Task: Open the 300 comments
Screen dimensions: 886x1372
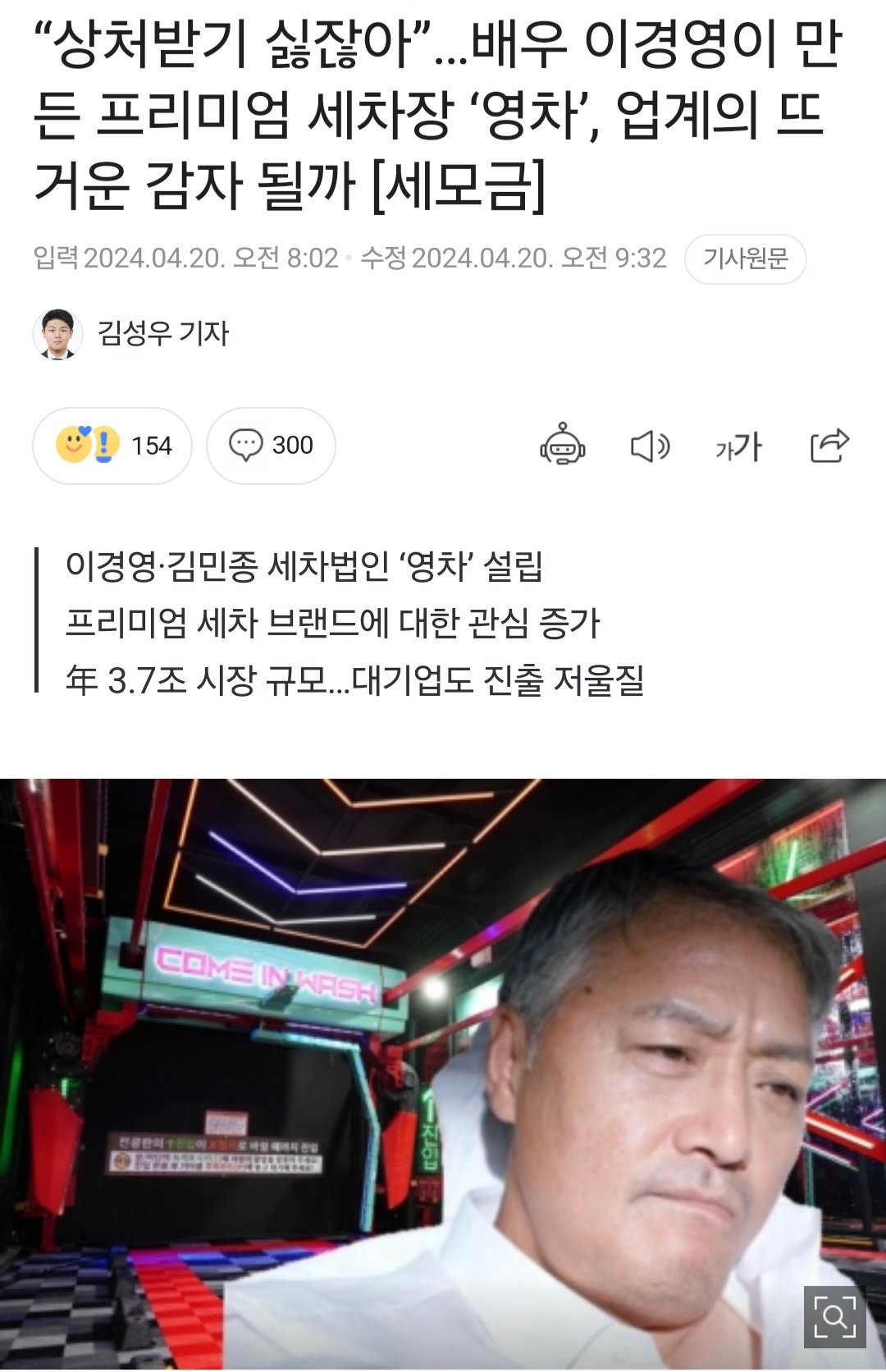Action: pyautogui.click(x=271, y=446)
